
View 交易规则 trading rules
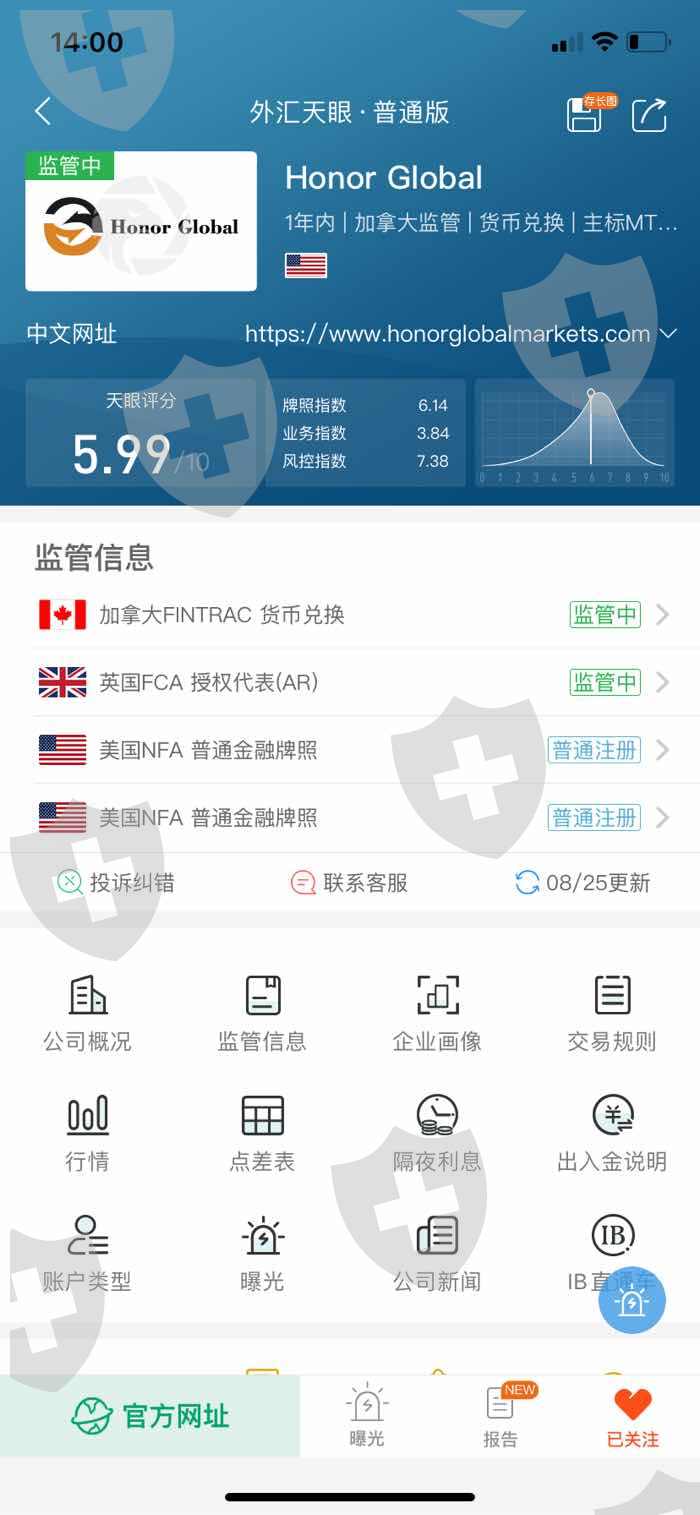click(612, 1013)
